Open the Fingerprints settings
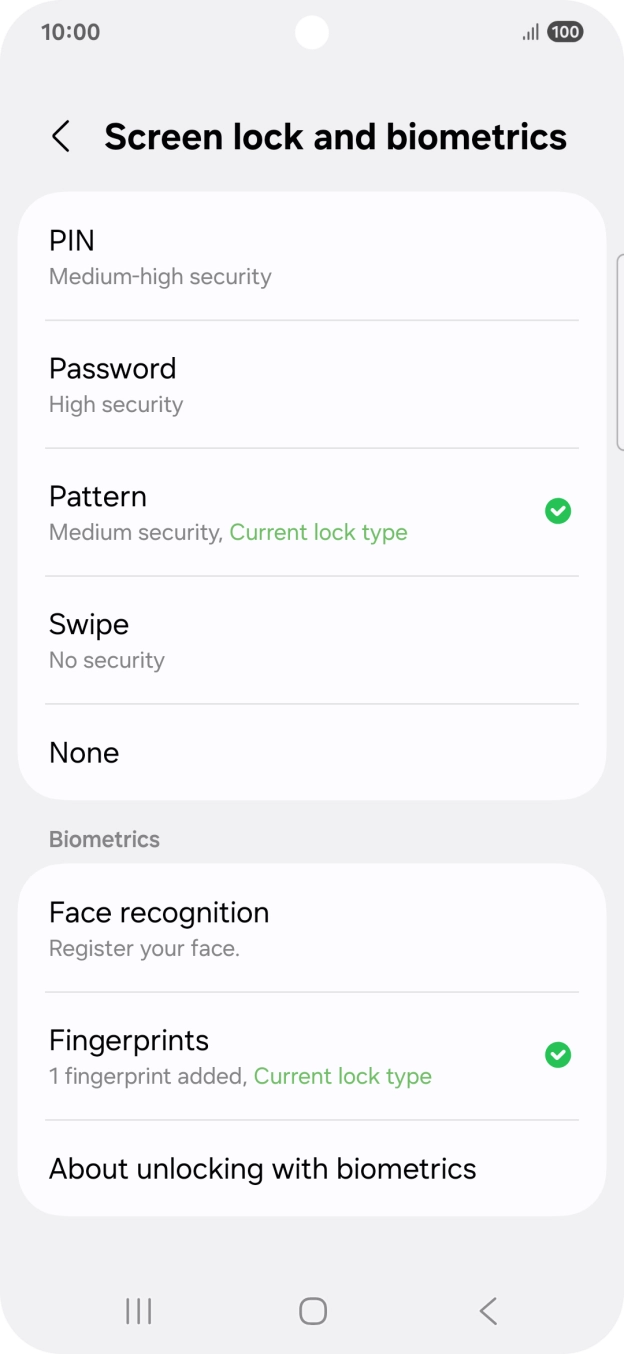624x1354 pixels. click(x=312, y=1057)
